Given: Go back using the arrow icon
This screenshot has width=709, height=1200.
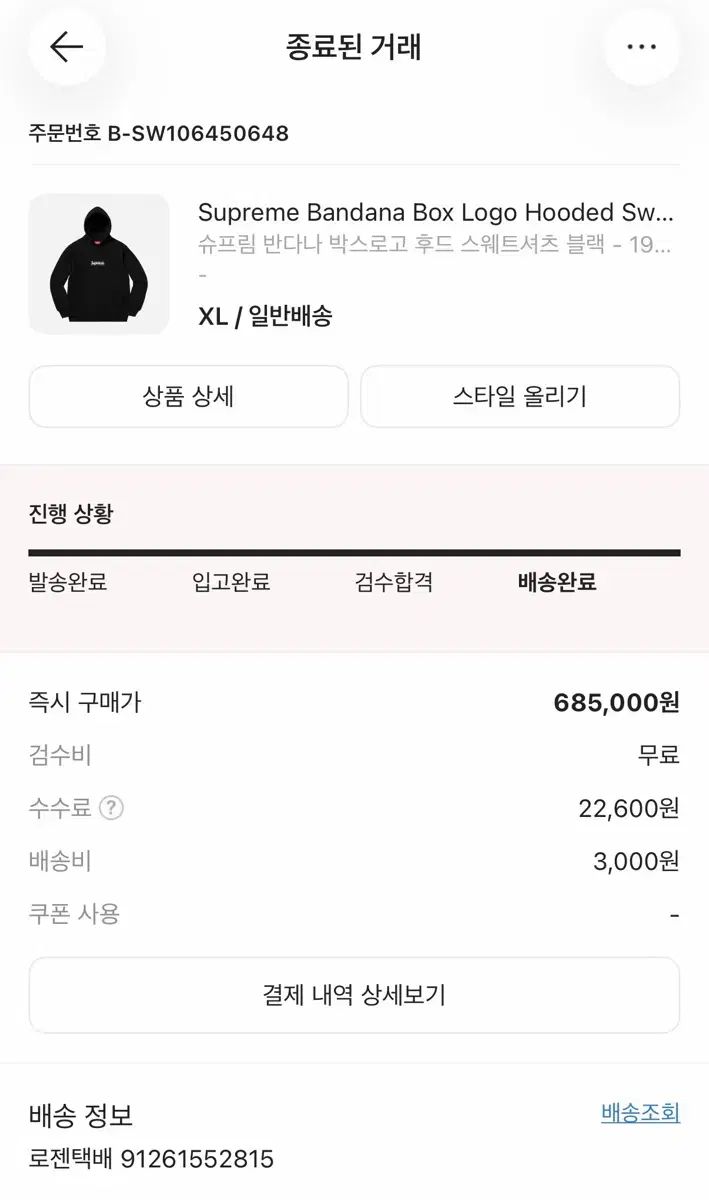Looking at the screenshot, I should click(67, 47).
